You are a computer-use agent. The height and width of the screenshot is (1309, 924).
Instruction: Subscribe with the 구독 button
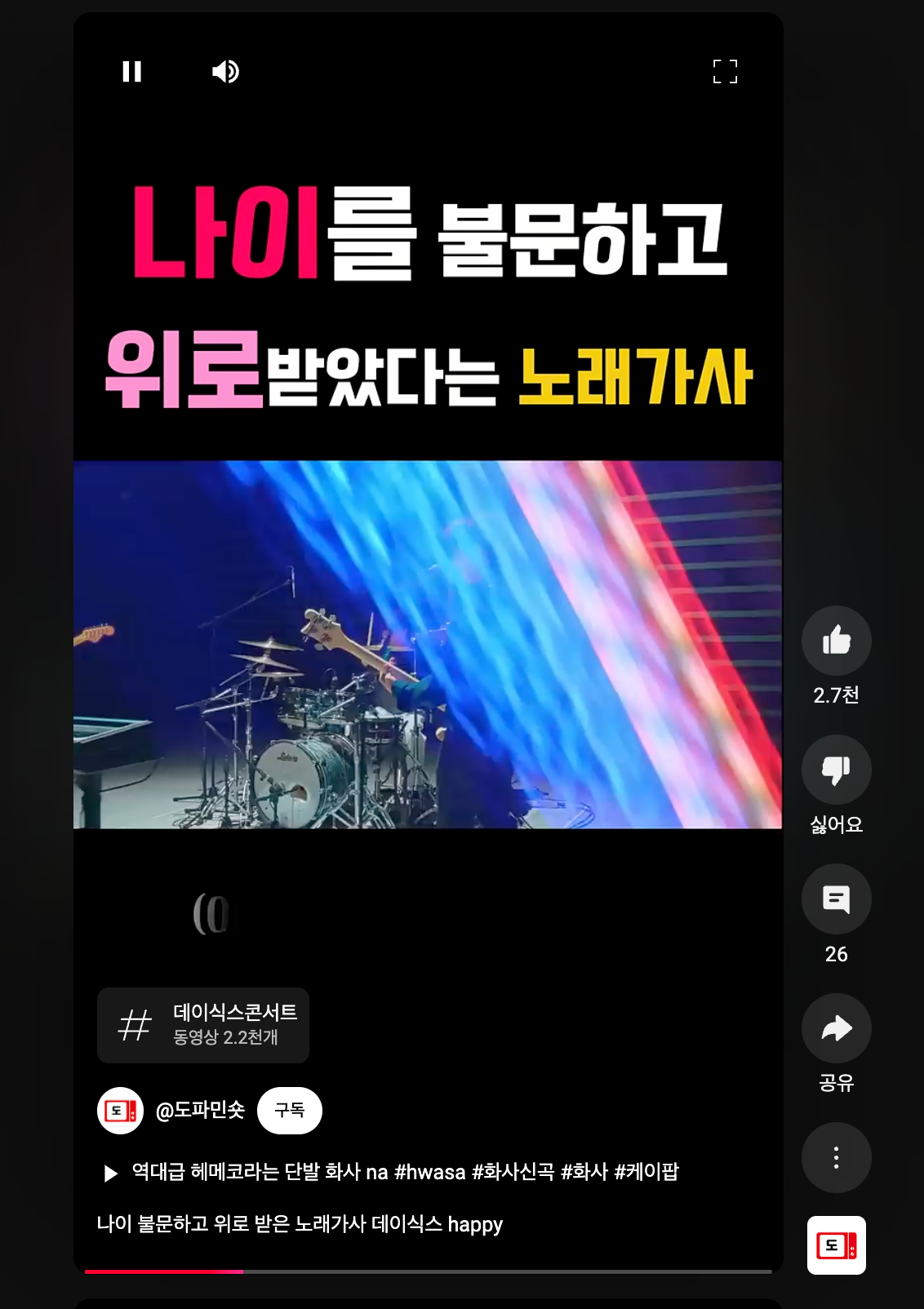coord(289,1111)
